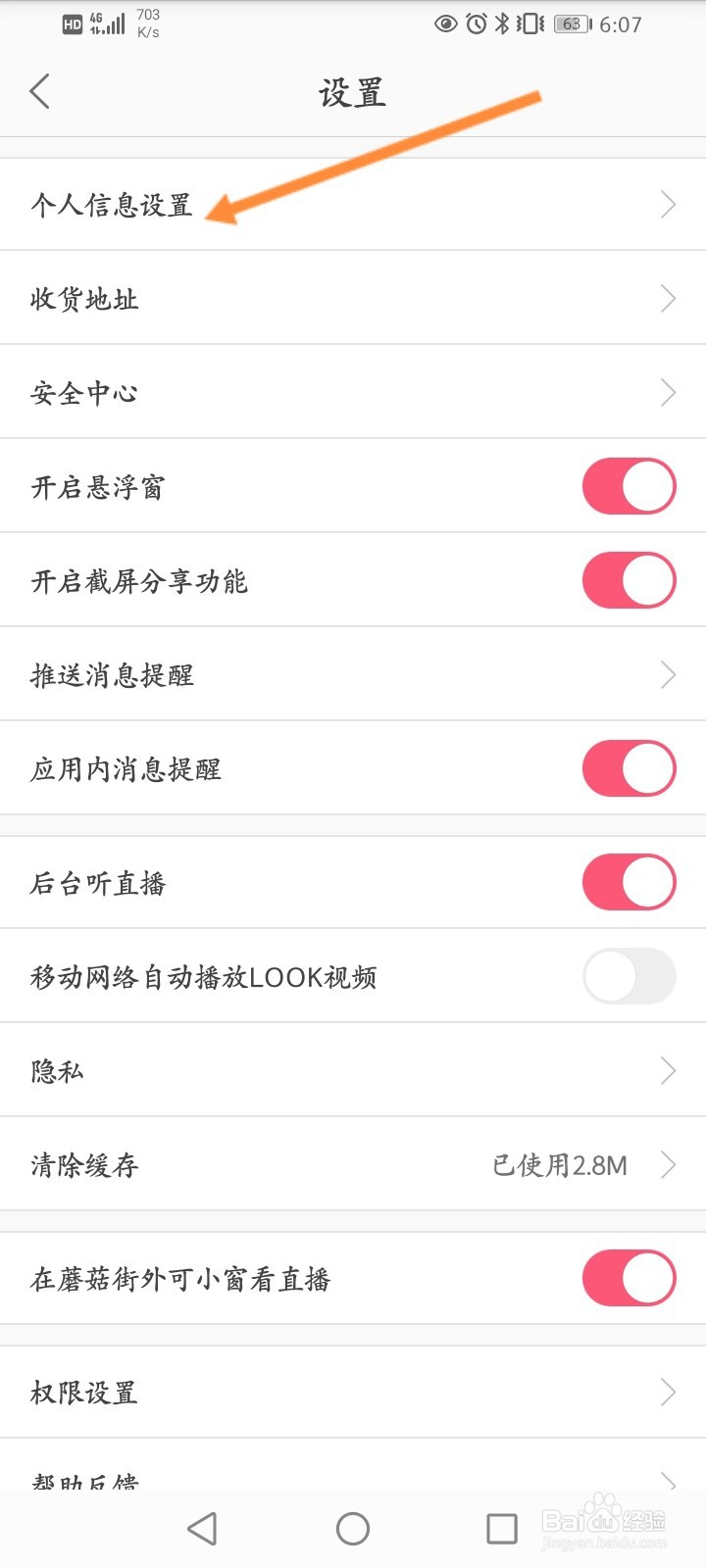Go back from the 设置 page
This screenshot has height=1568, width=706.
pos(39,92)
